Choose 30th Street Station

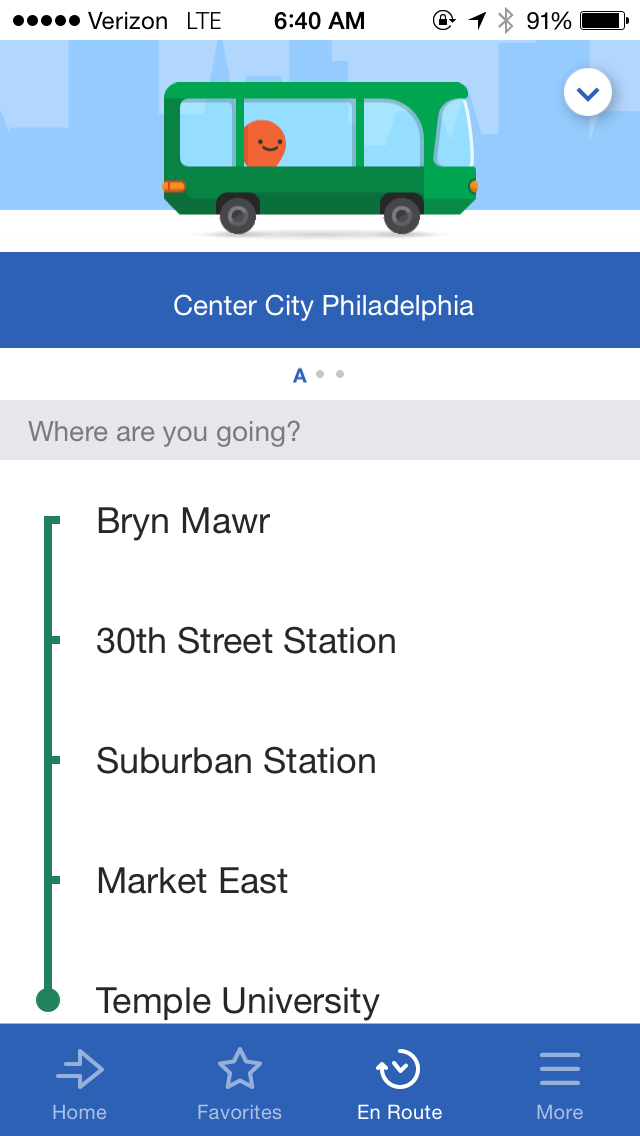coord(320,640)
